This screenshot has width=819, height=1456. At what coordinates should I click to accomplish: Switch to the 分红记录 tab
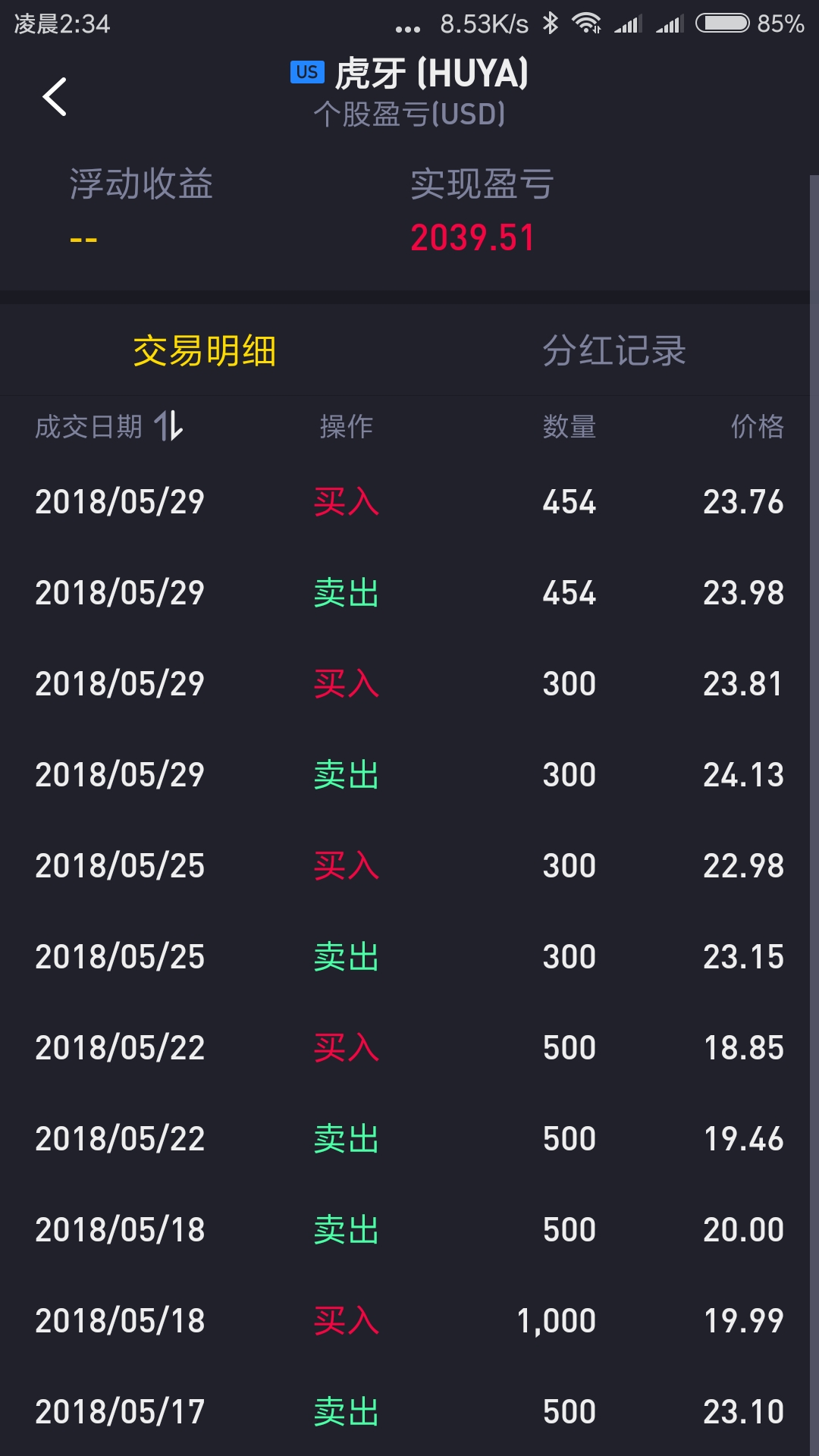pos(613,351)
